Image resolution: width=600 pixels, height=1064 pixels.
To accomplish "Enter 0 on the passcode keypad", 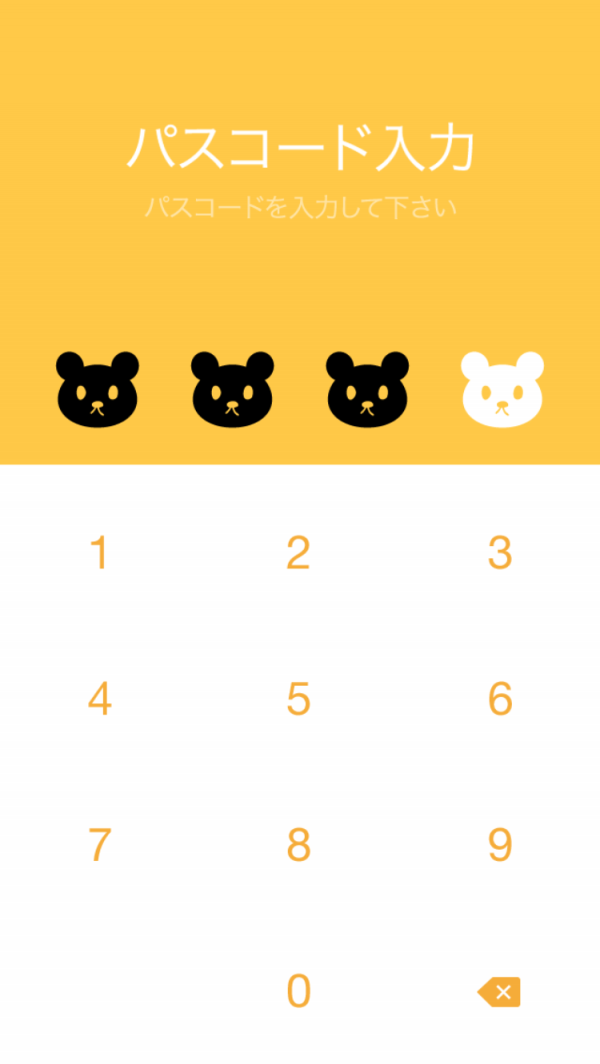I will [298, 991].
